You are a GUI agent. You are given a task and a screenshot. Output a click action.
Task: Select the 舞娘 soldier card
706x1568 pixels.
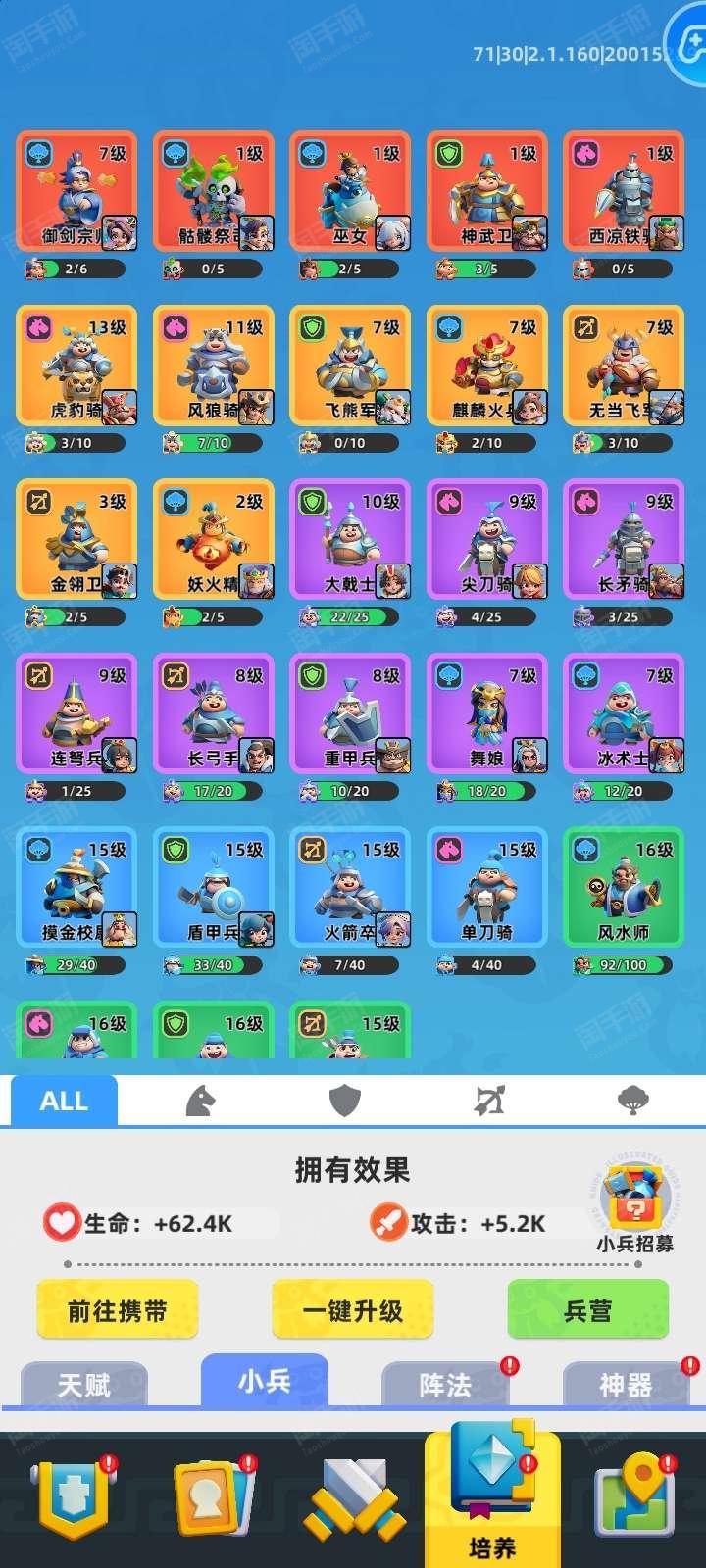487,714
